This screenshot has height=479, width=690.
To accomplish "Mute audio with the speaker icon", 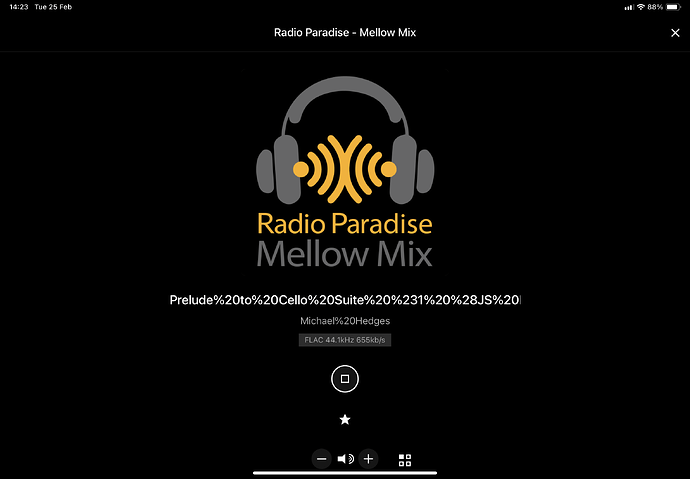I will point(345,459).
